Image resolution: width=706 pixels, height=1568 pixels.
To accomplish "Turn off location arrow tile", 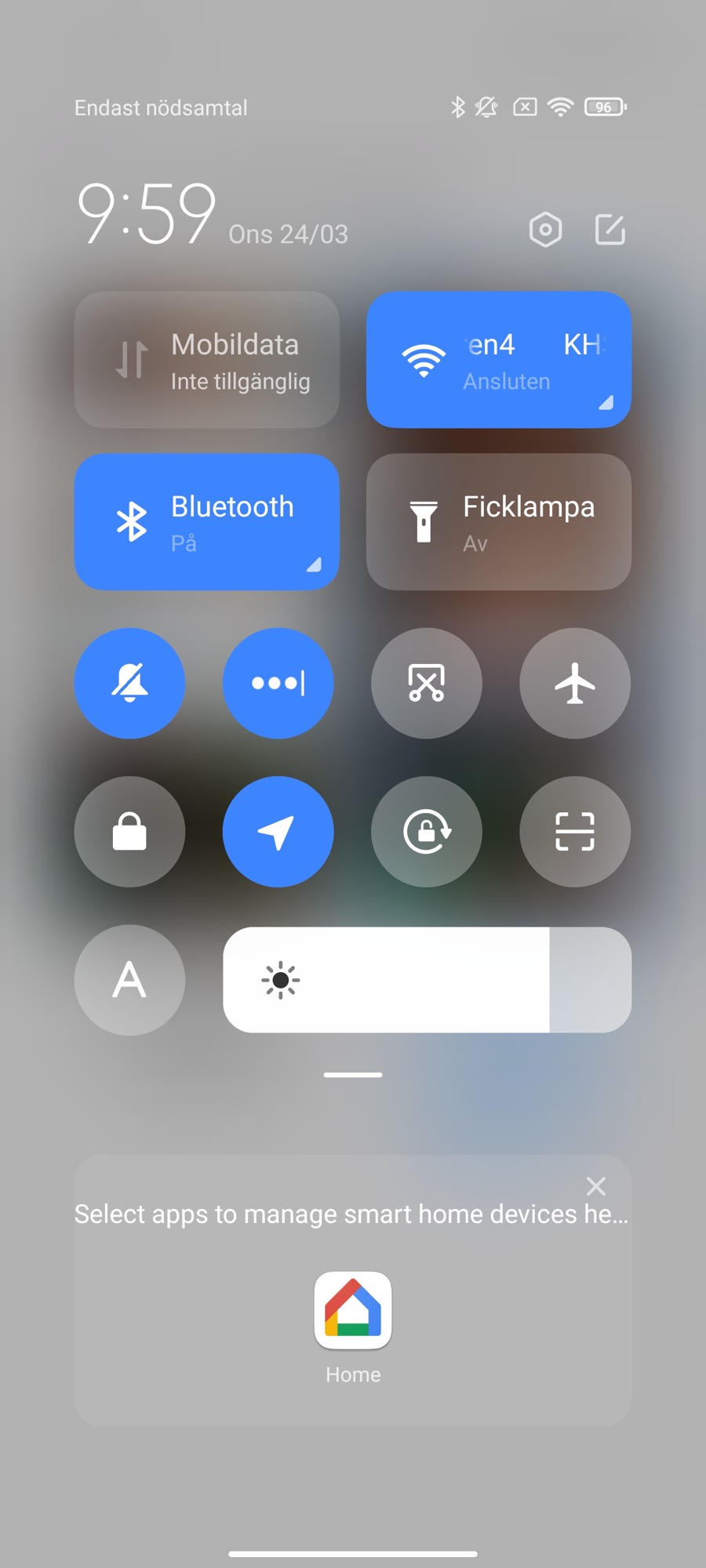I will pyautogui.click(x=278, y=832).
